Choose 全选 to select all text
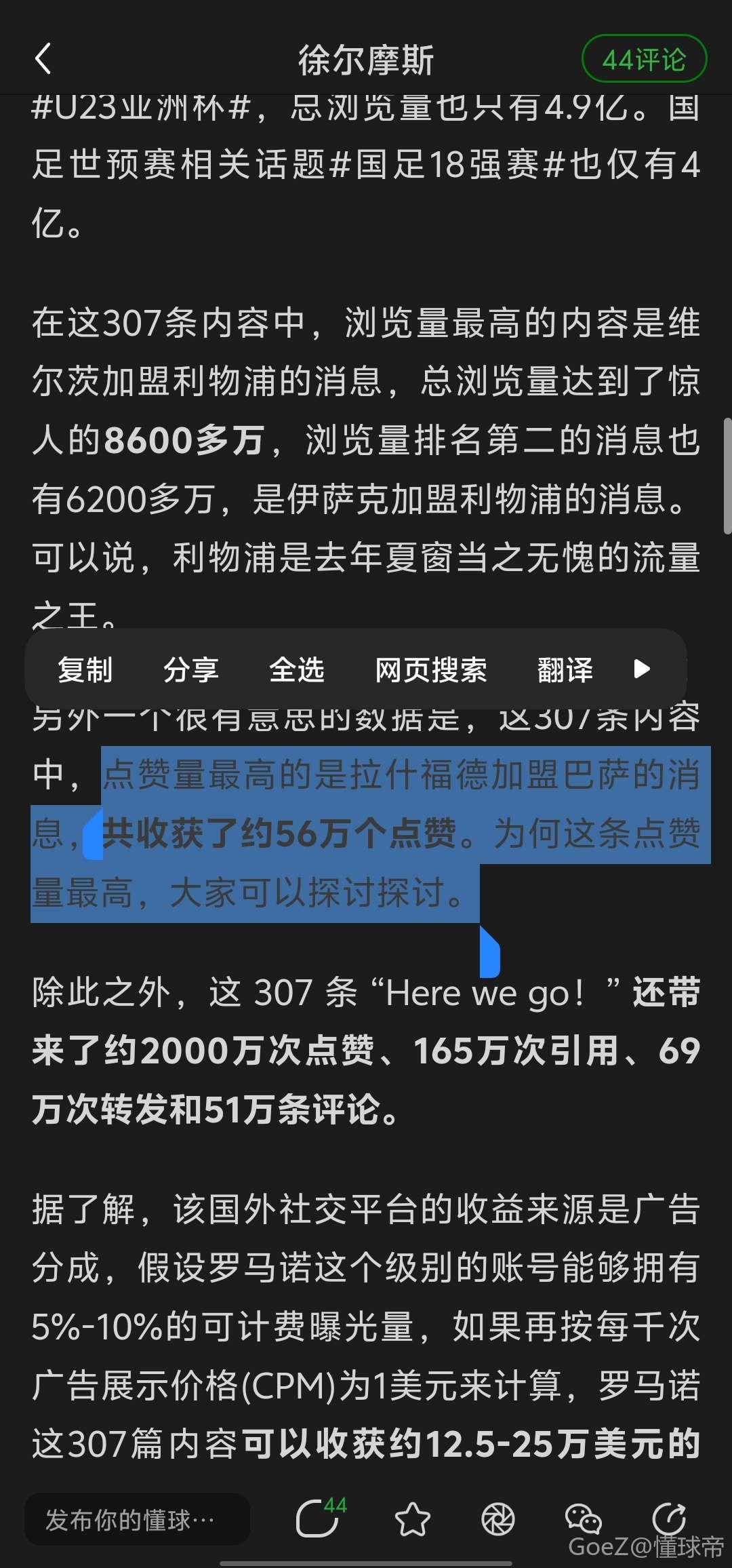The image size is (732, 1568). click(x=297, y=669)
